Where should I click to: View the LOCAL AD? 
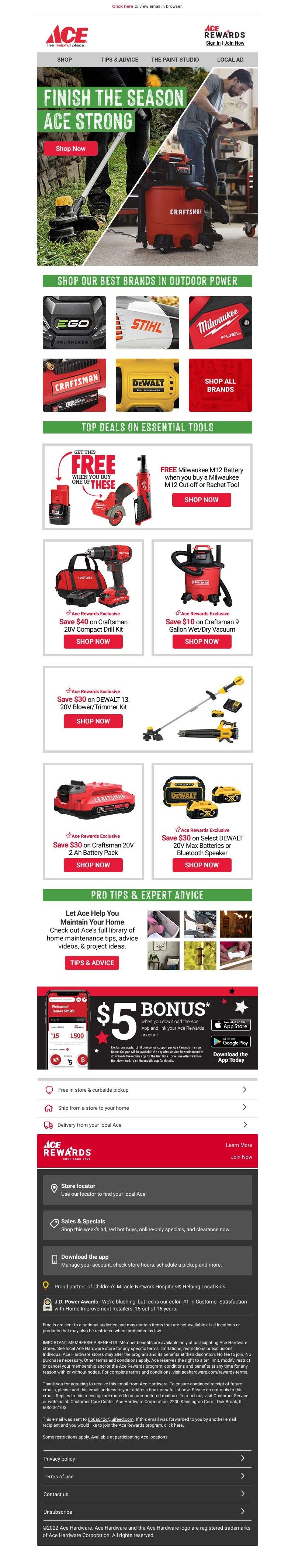[x=230, y=60]
